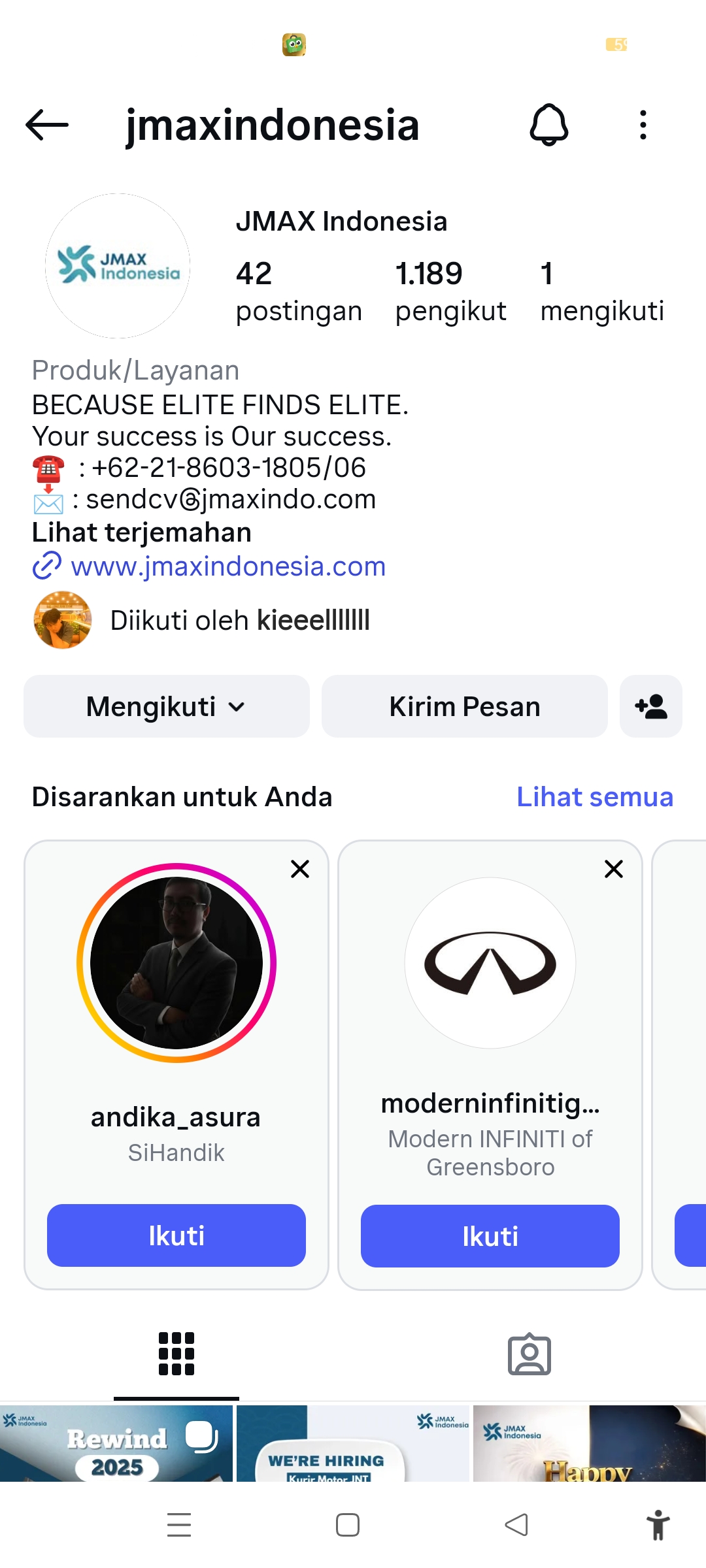Open the www.jmaxindonesia.com link
The height and width of the screenshot is (1568, 706).
click(228, 566)
